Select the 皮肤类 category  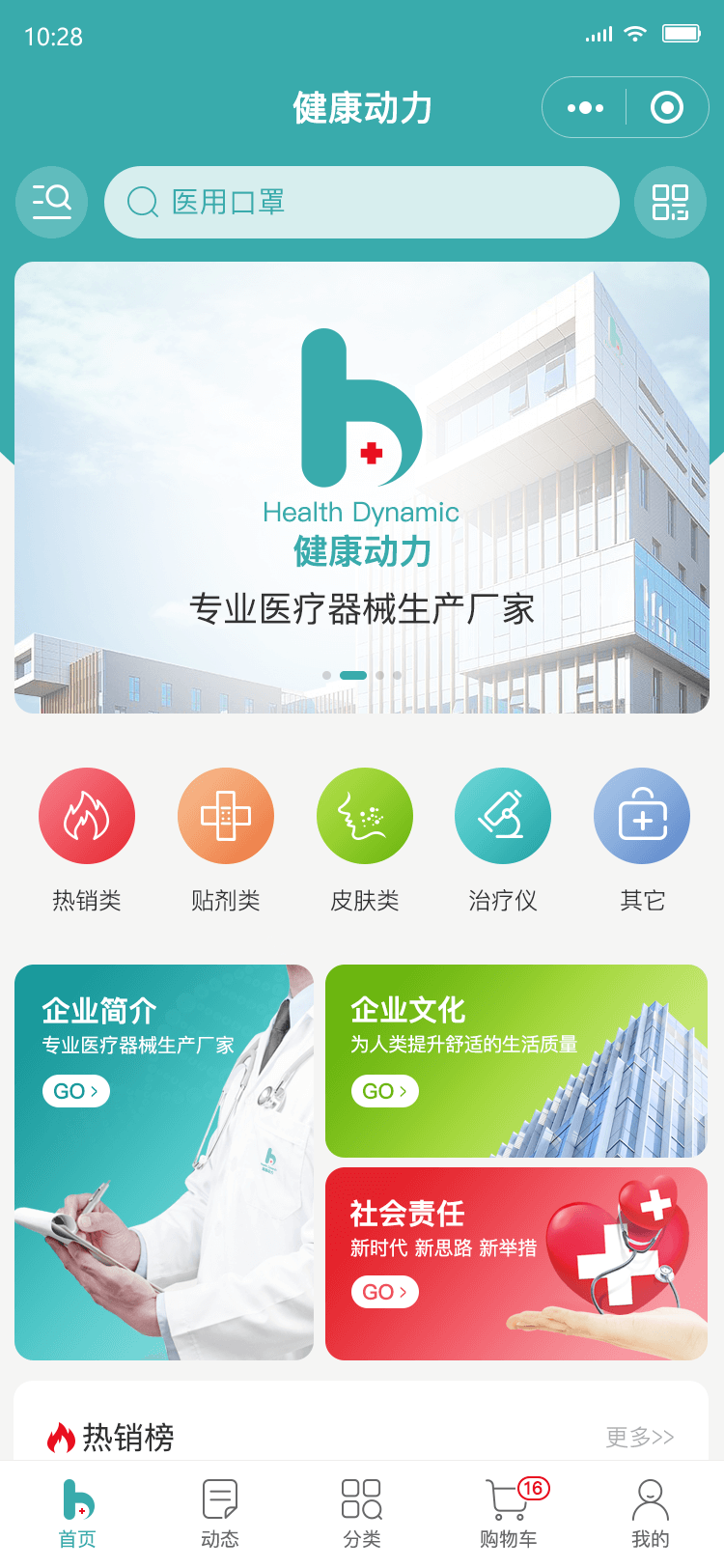365,816
